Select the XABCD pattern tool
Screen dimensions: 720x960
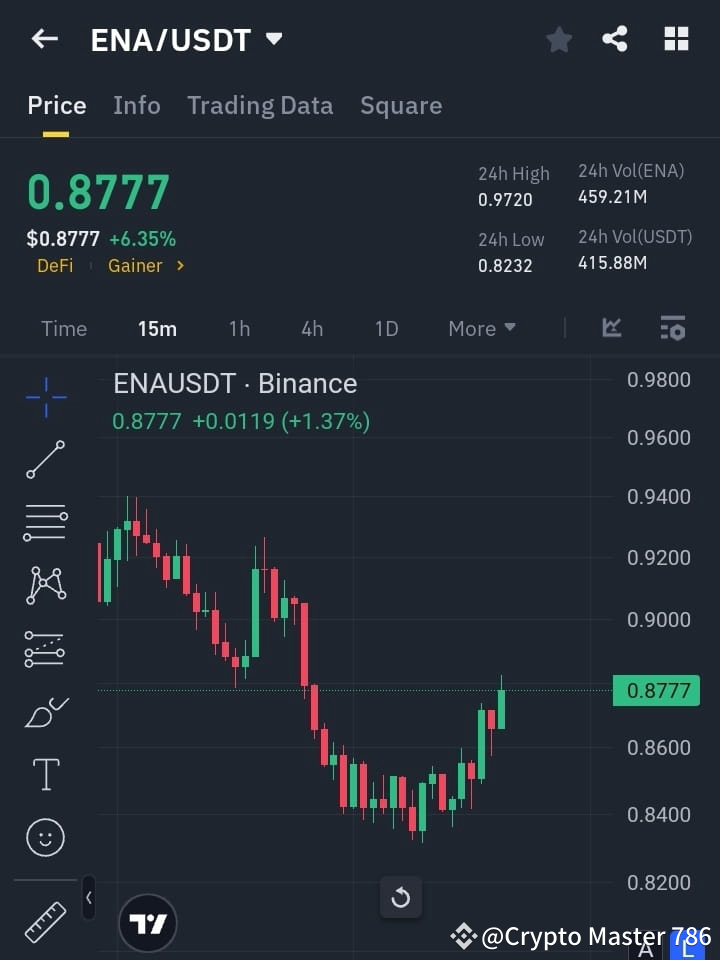pyautogui.click(x=45, y=586)
